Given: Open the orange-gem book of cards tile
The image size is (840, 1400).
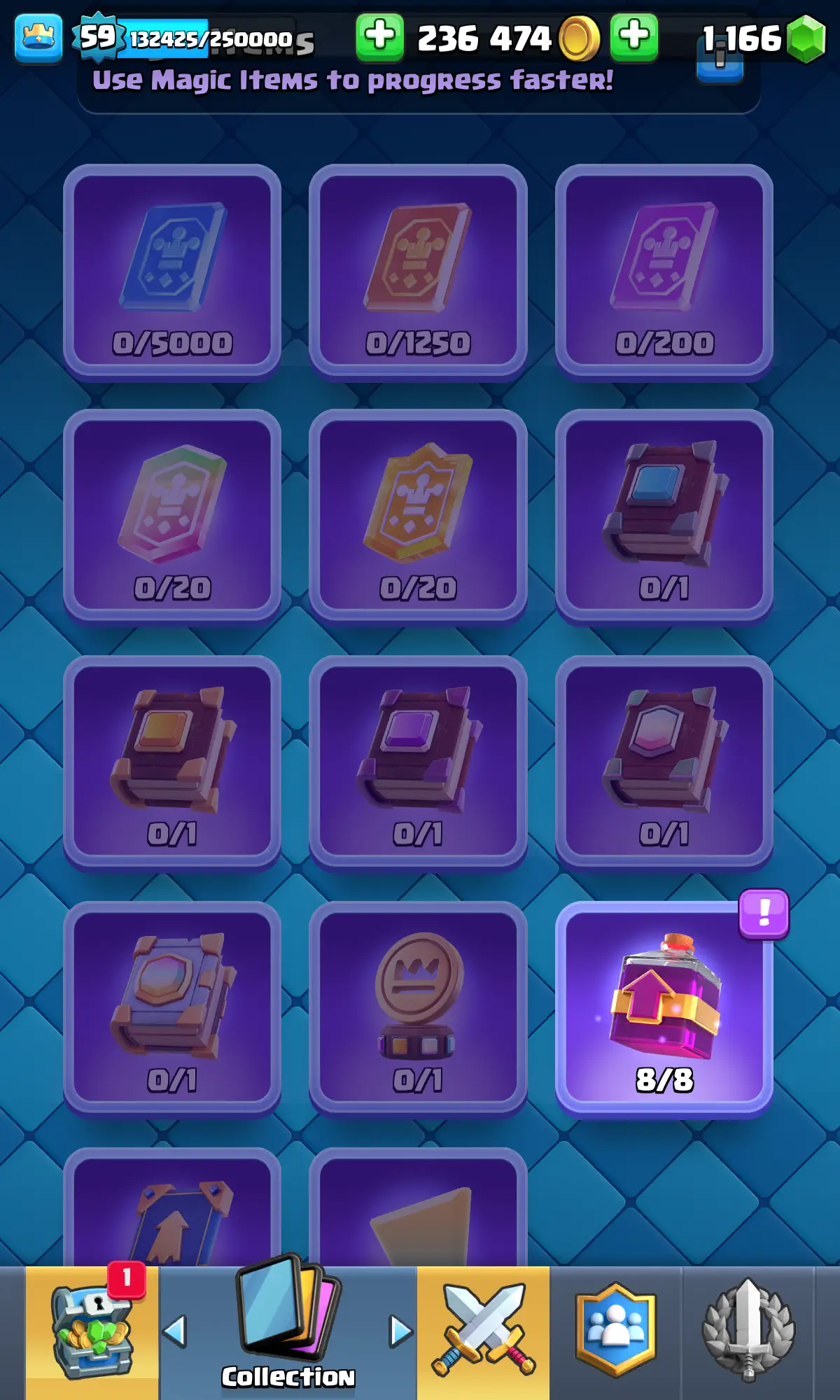Looking at the screenshot, I should (172, 762).
